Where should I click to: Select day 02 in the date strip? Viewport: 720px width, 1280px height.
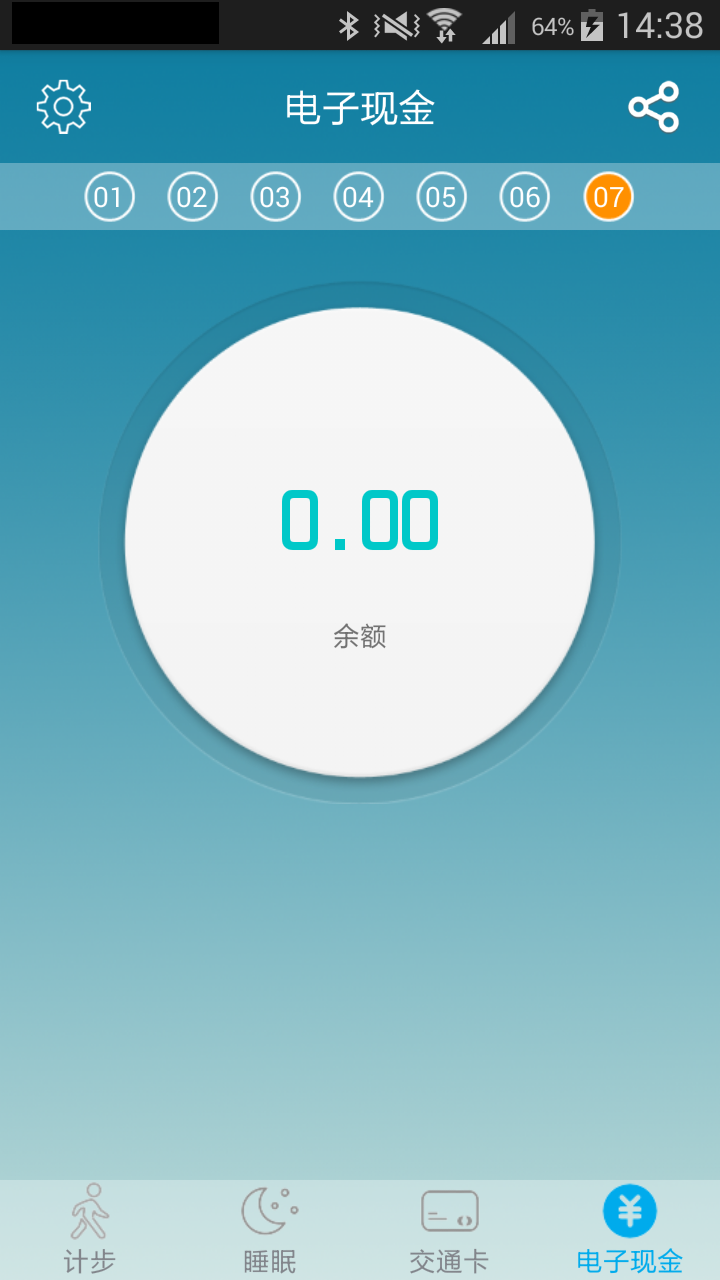coord(192,197)
